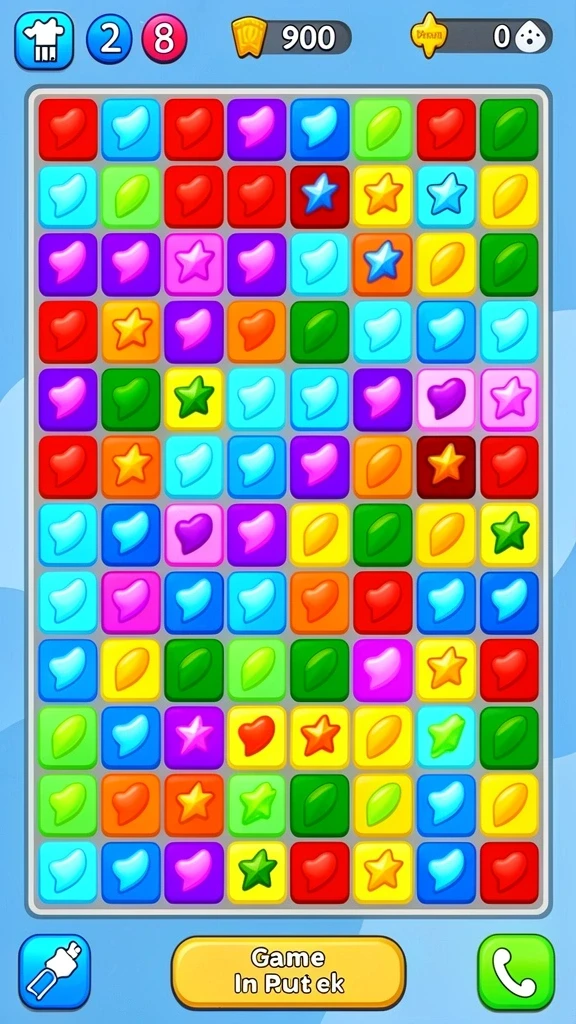Select the pink star on purple tile
Viewport: 576px width, 1024px height.
coord(194,737)
